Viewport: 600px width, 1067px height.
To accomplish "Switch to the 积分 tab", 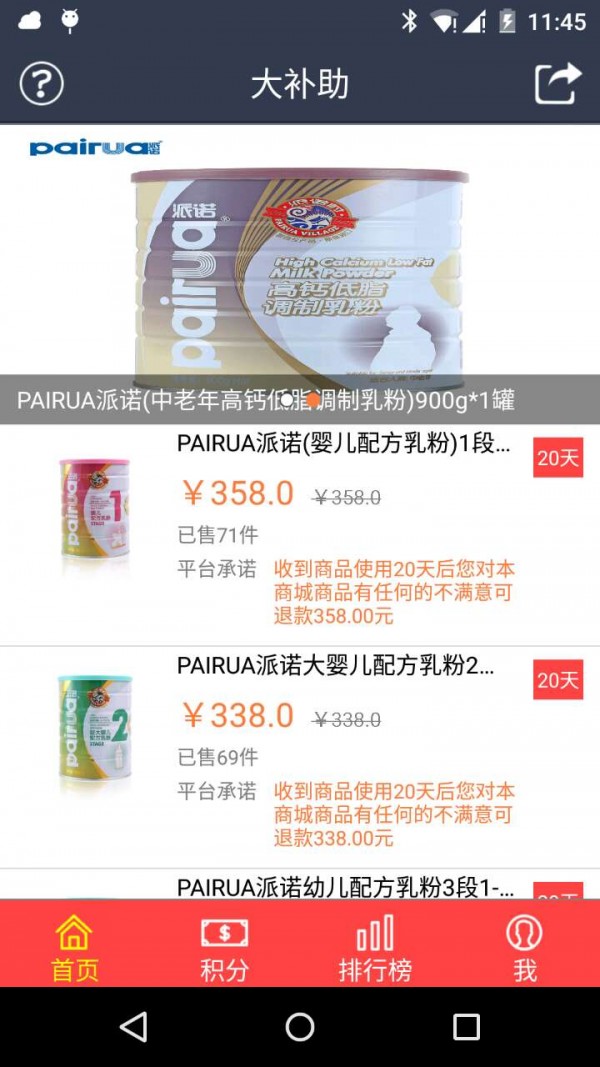I will (224, 948).
